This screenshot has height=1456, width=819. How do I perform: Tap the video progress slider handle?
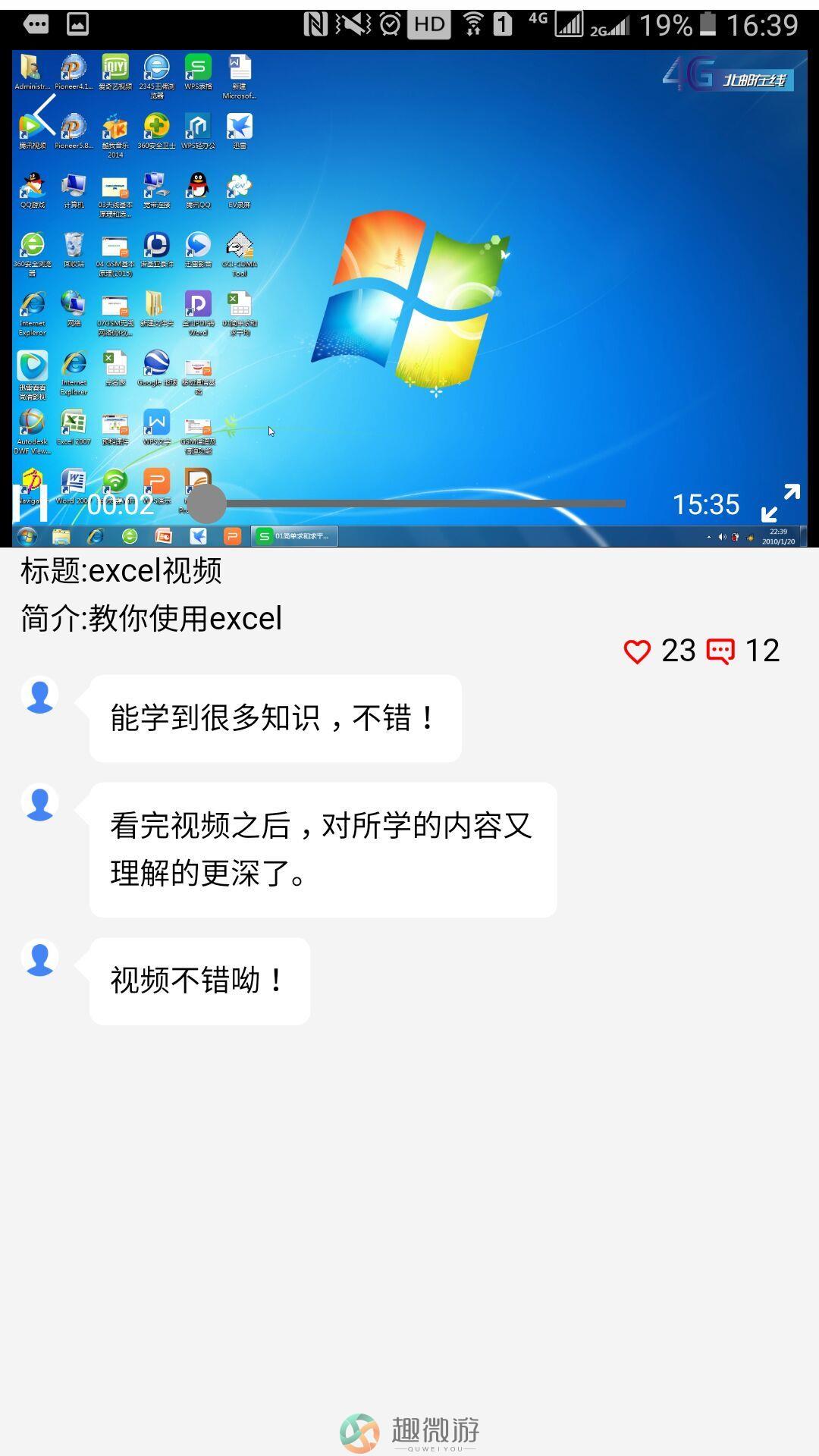tap(206, 504)
